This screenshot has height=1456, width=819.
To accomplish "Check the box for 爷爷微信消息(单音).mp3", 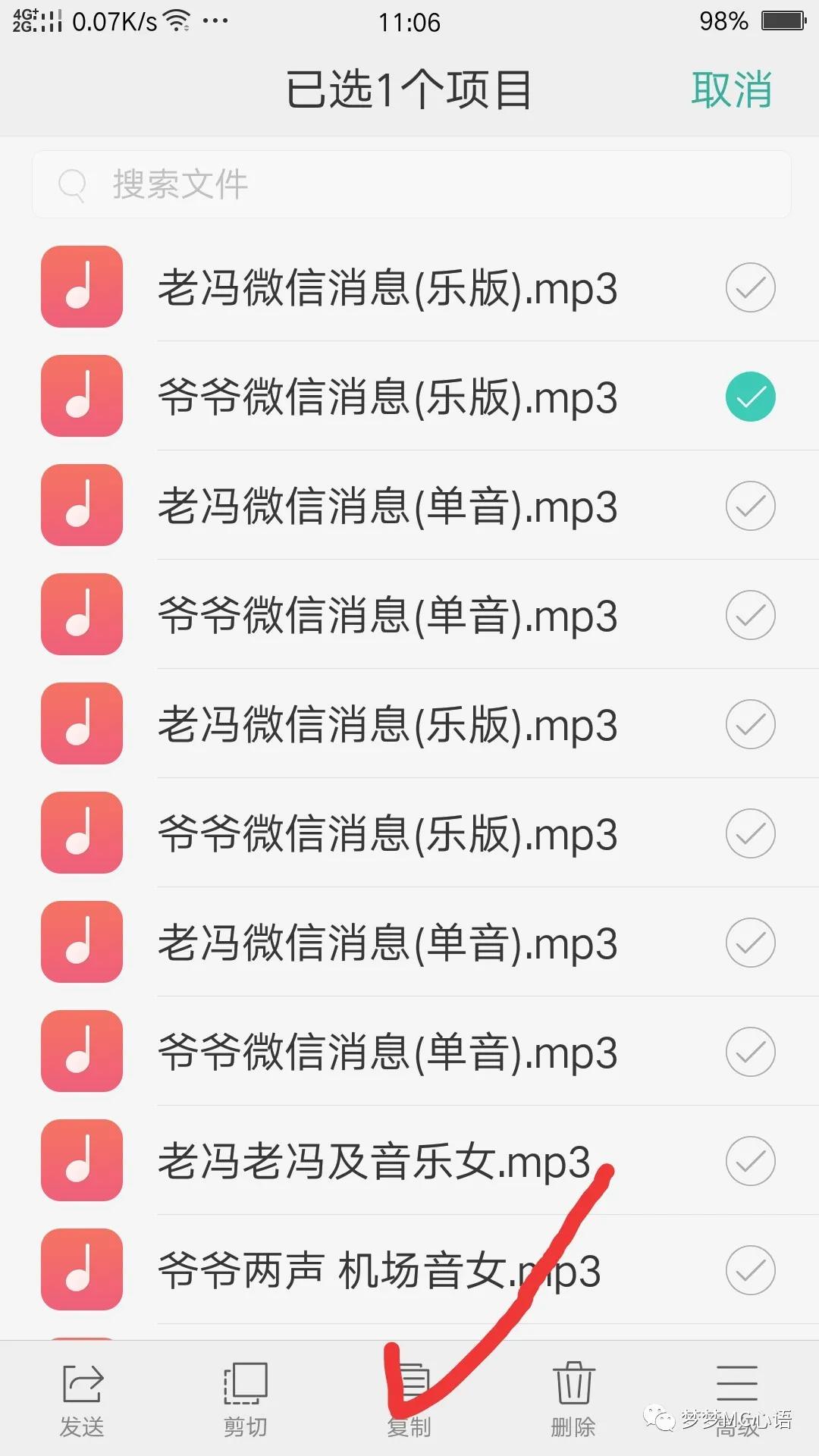I will (x=750, y=614).
